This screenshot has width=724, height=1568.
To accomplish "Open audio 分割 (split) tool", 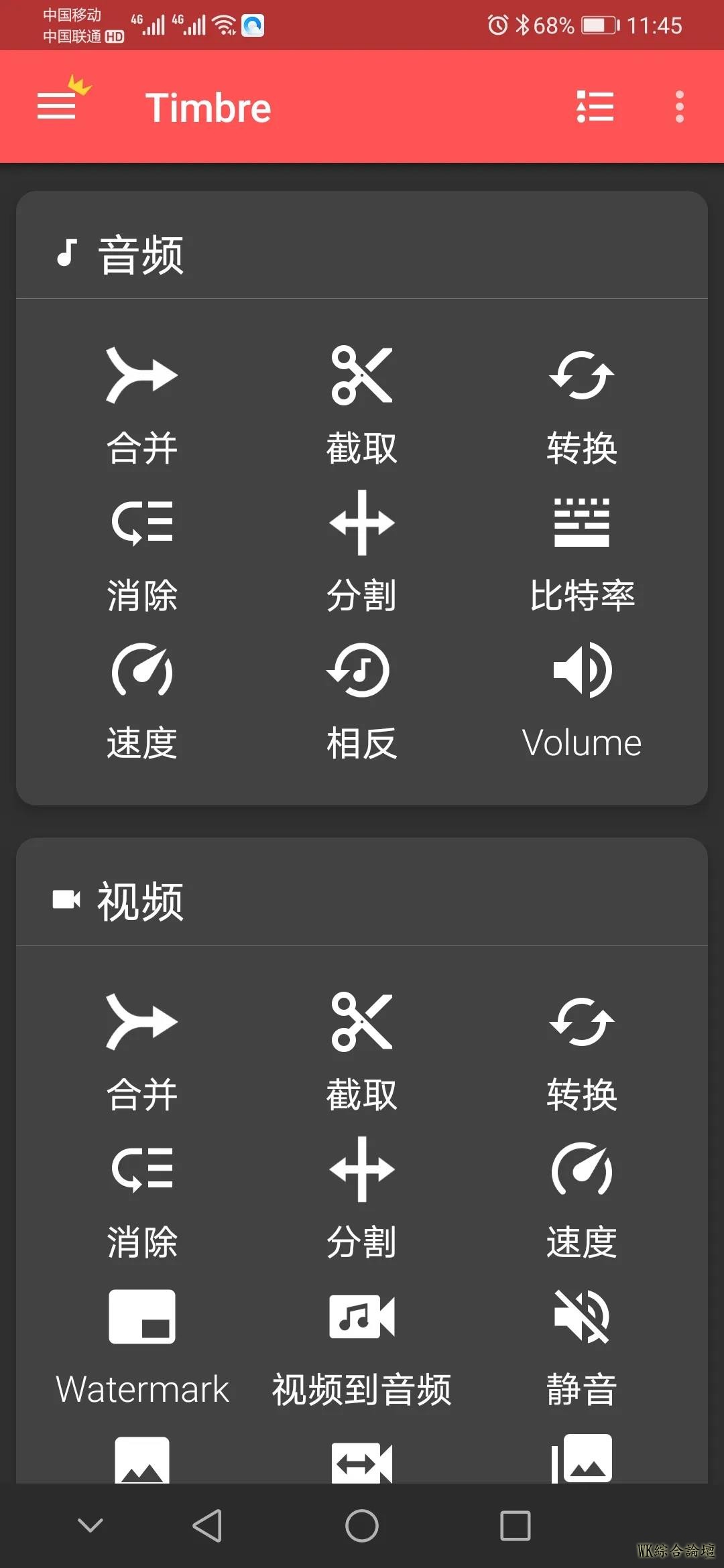I will [x=362, y=553].
